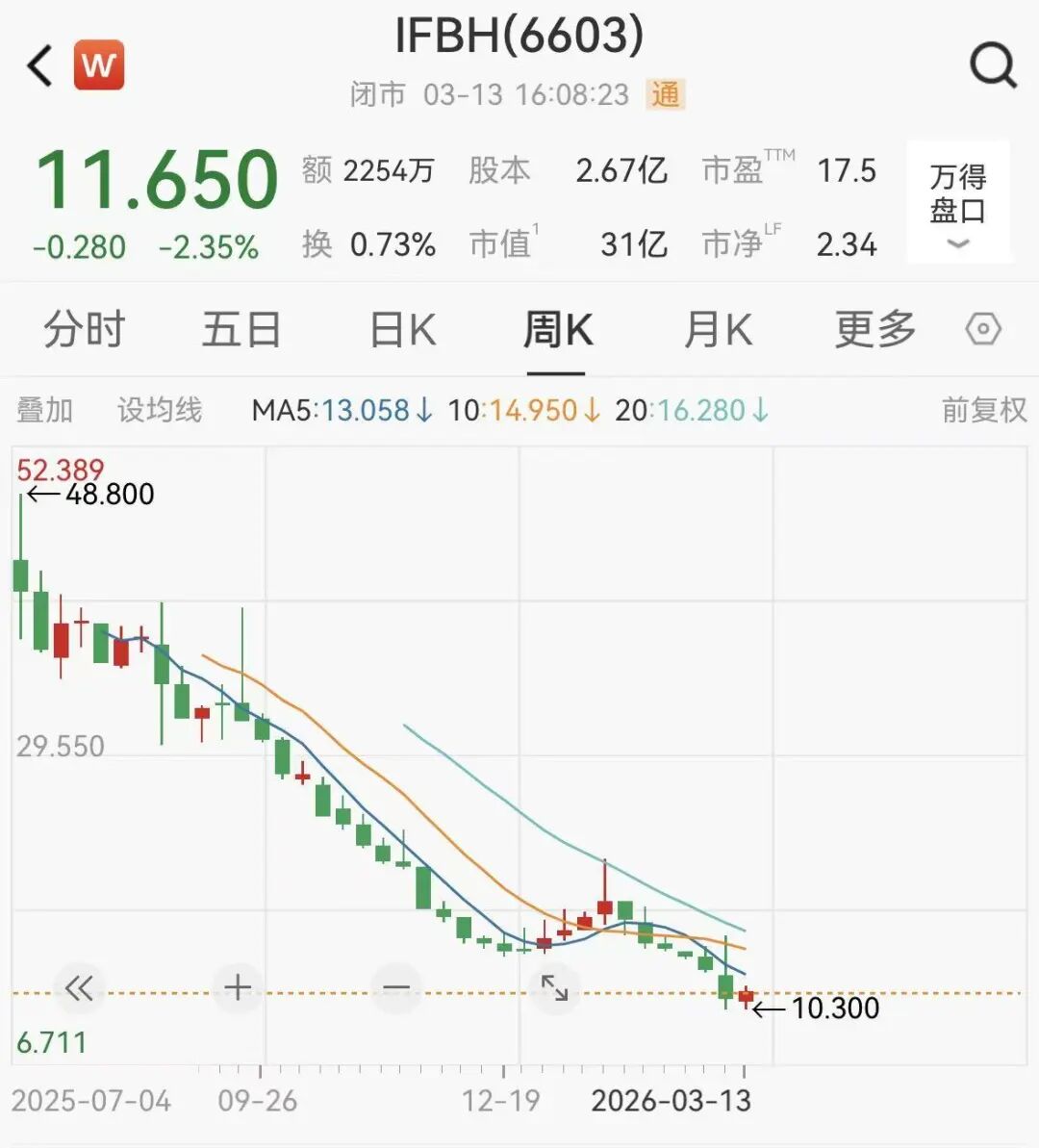
Task: Open the 更多 chart type options
Action: 874,329
